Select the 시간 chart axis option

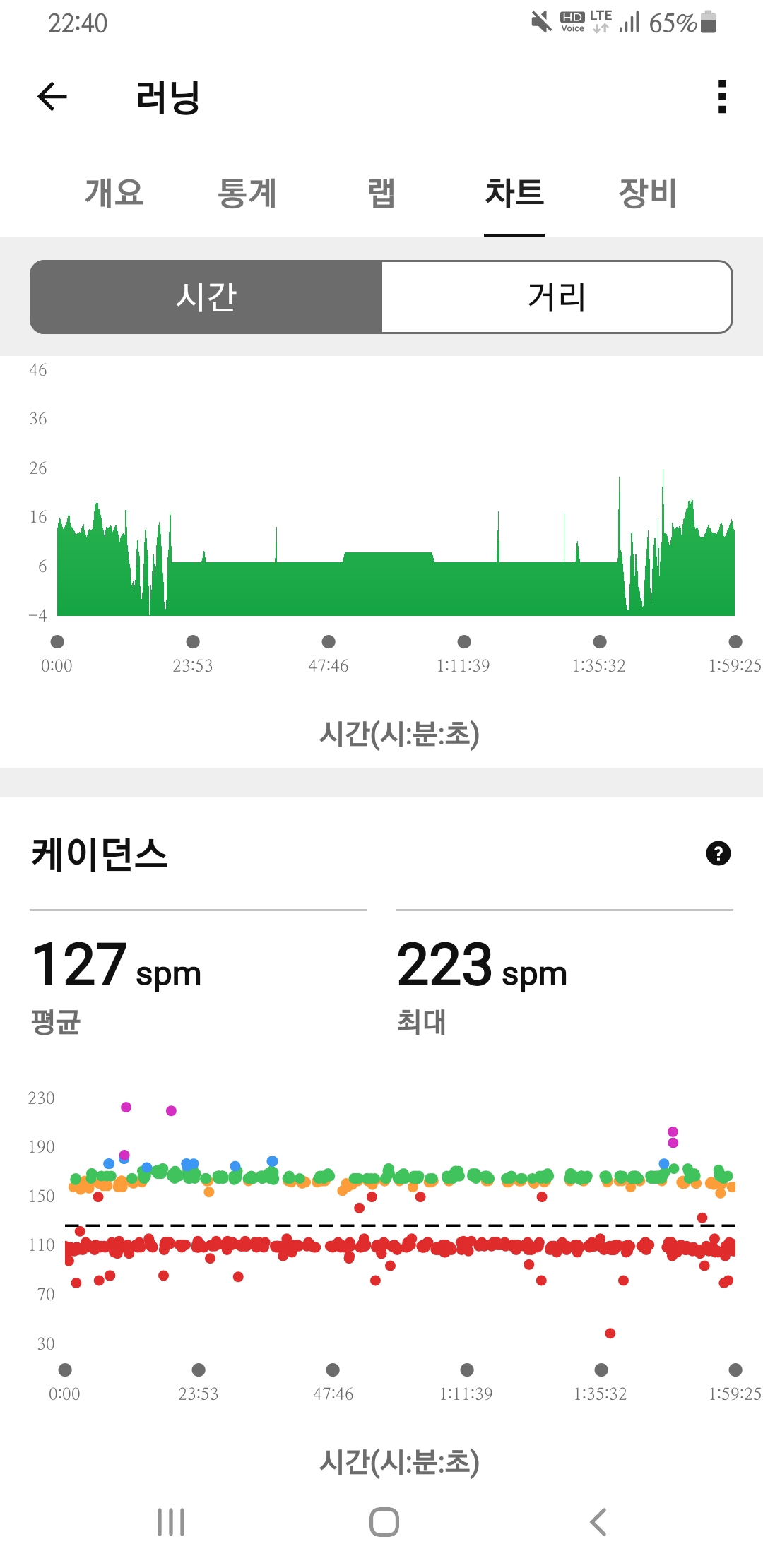(206, 297)
